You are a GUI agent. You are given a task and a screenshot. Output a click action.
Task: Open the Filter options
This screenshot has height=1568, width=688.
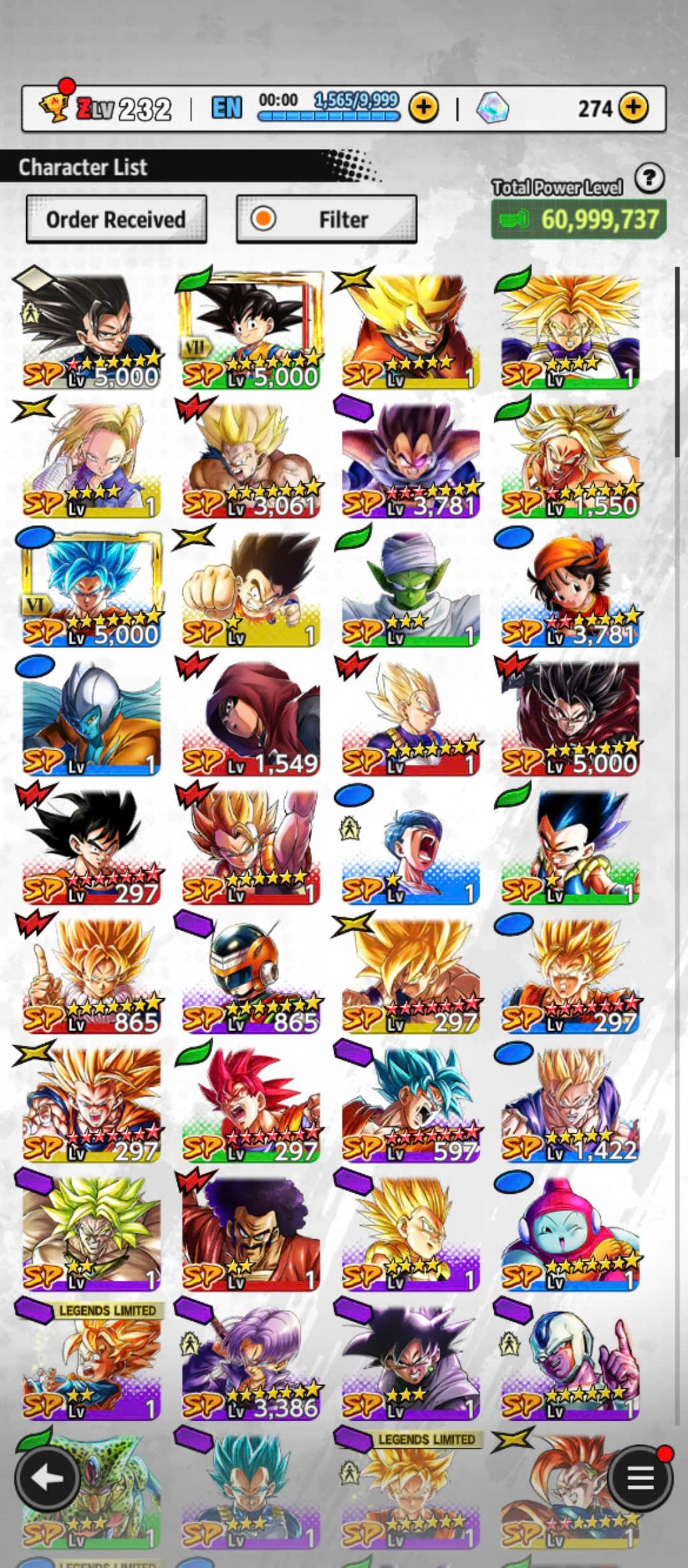(x=327, y=219)
